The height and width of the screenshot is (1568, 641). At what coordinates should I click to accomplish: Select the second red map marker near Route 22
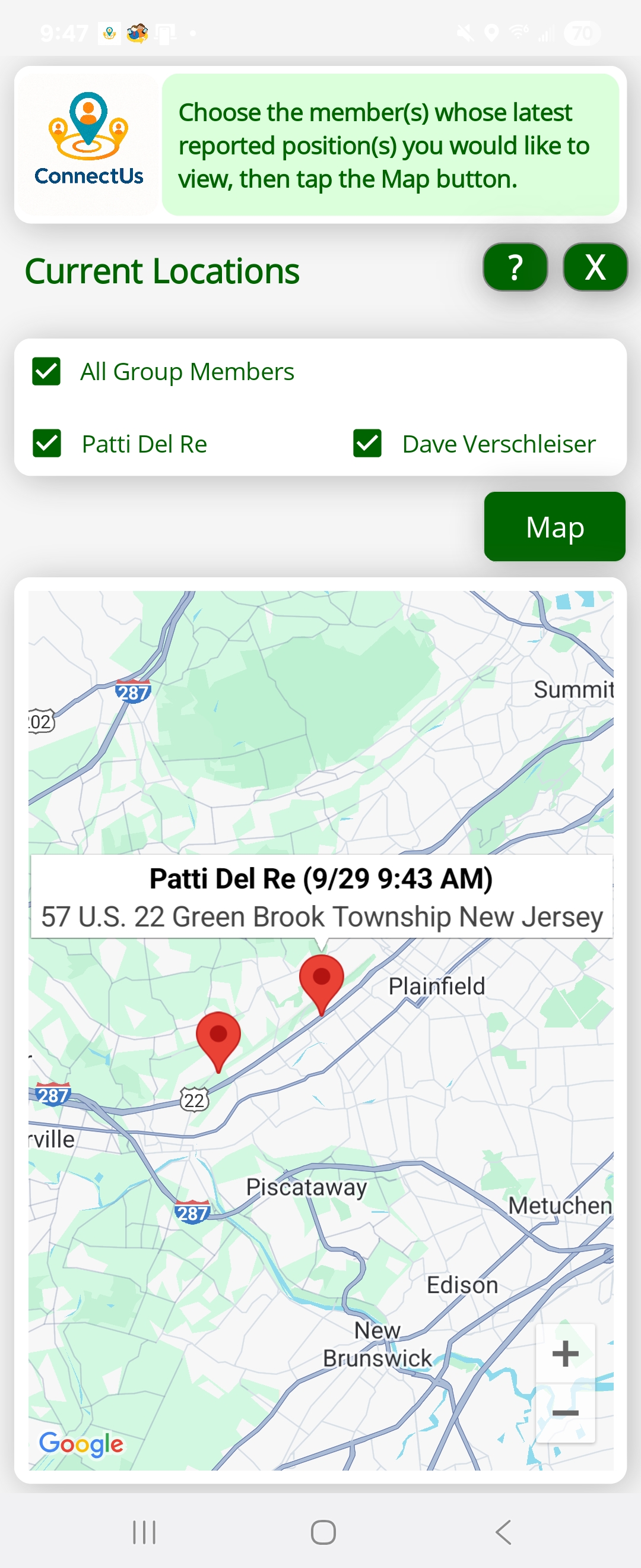(x=218, y=1035)
